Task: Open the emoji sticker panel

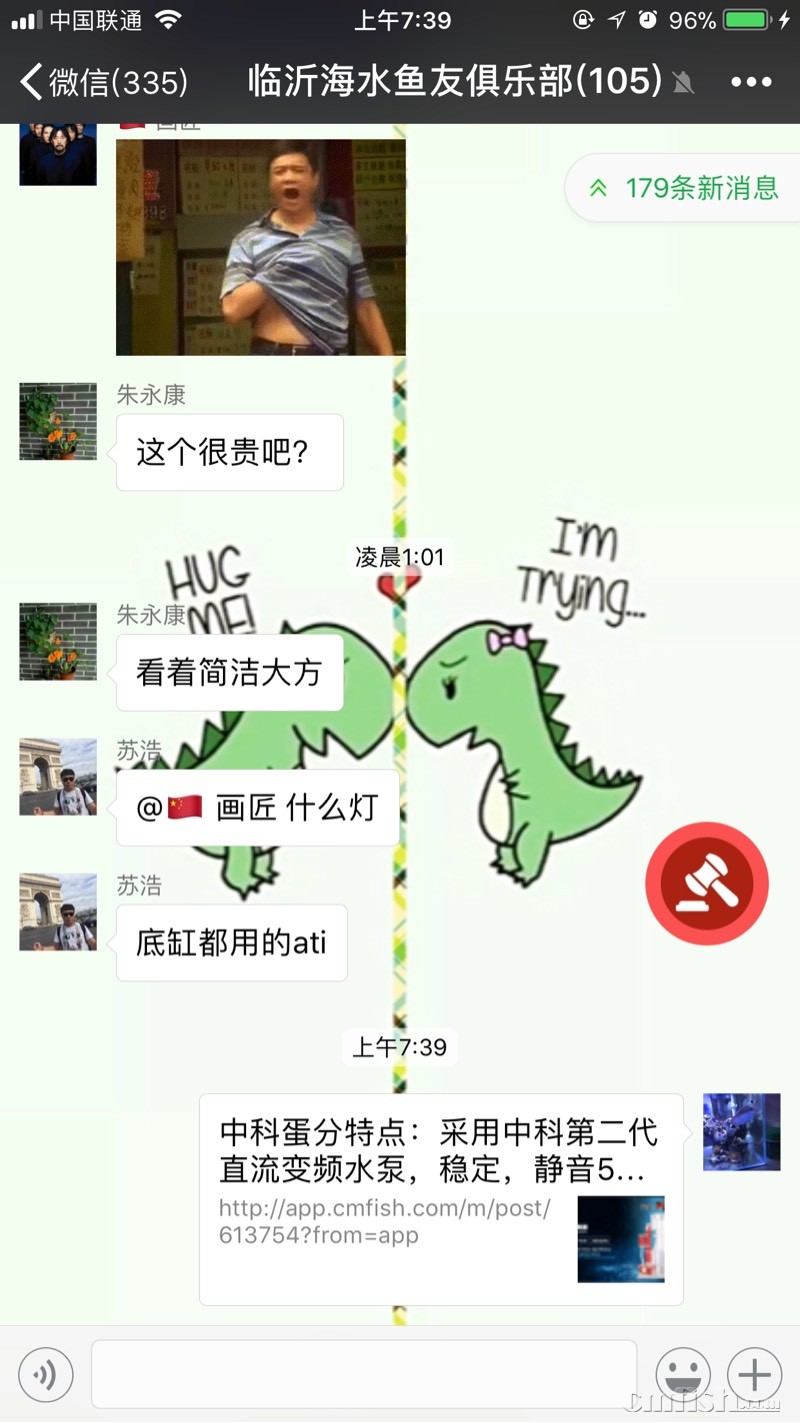Action: tap(683, 1374)
